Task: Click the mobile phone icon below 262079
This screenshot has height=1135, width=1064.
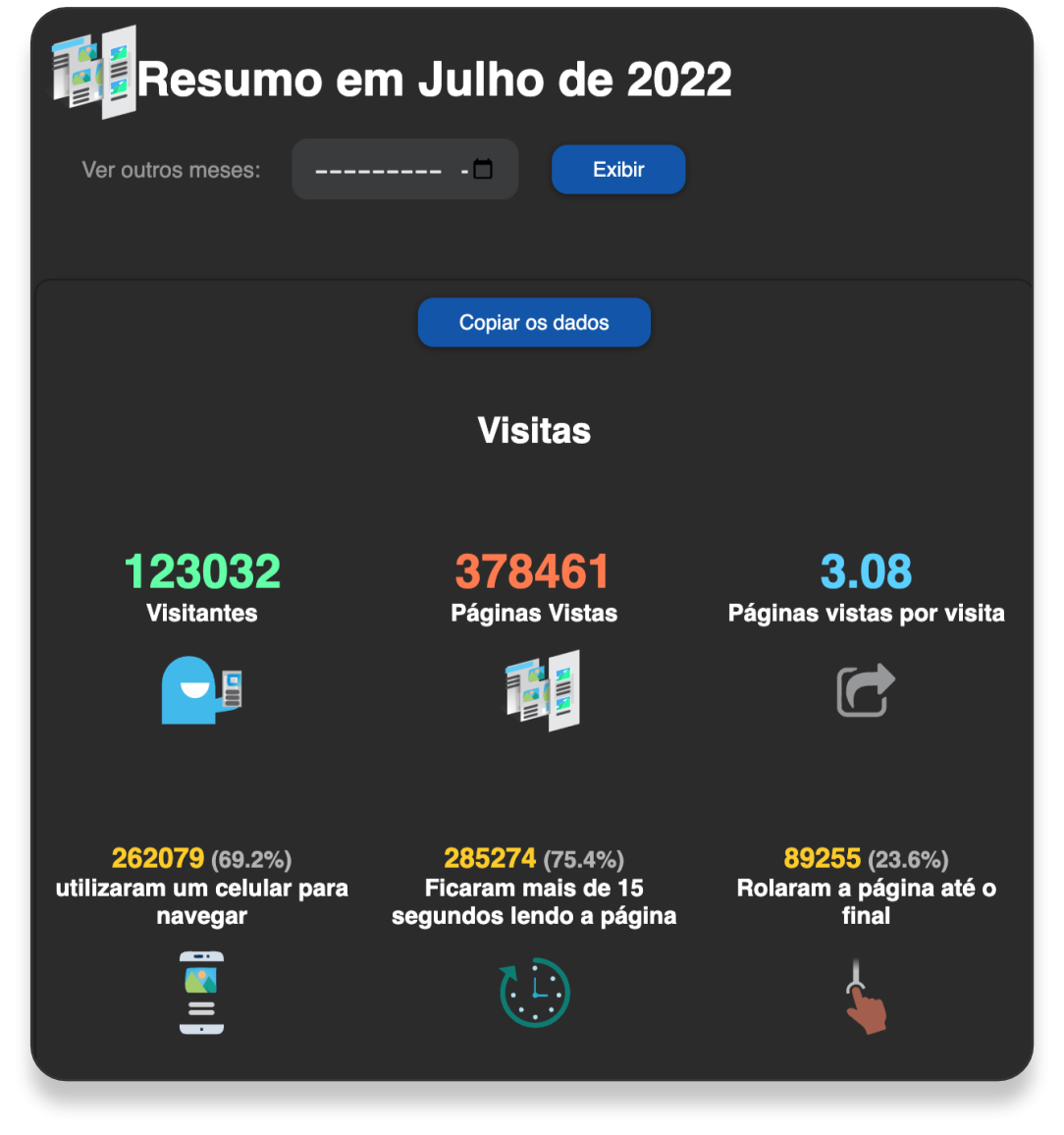Action: tap(201, 992)
